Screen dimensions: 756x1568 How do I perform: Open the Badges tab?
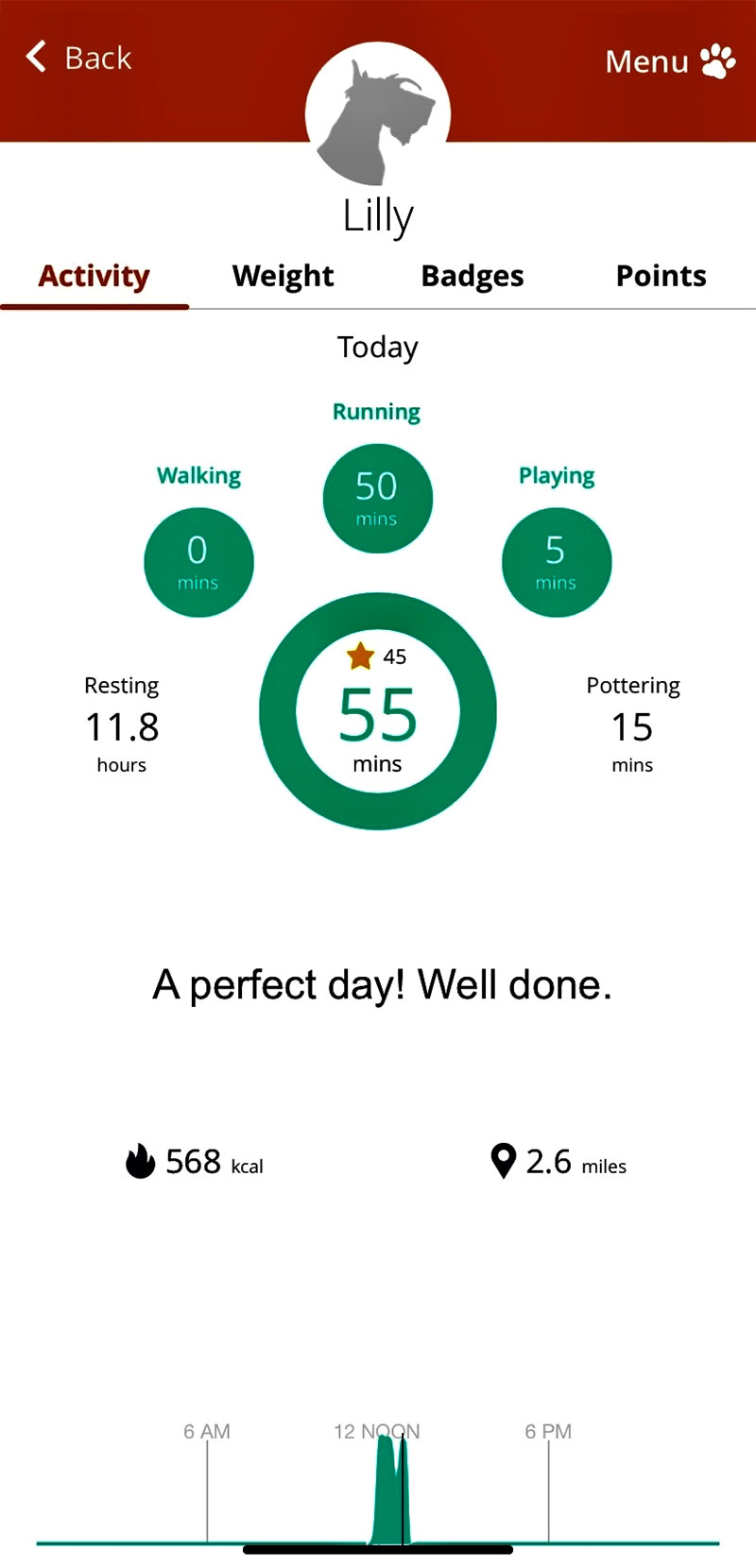tap(472, 276)
